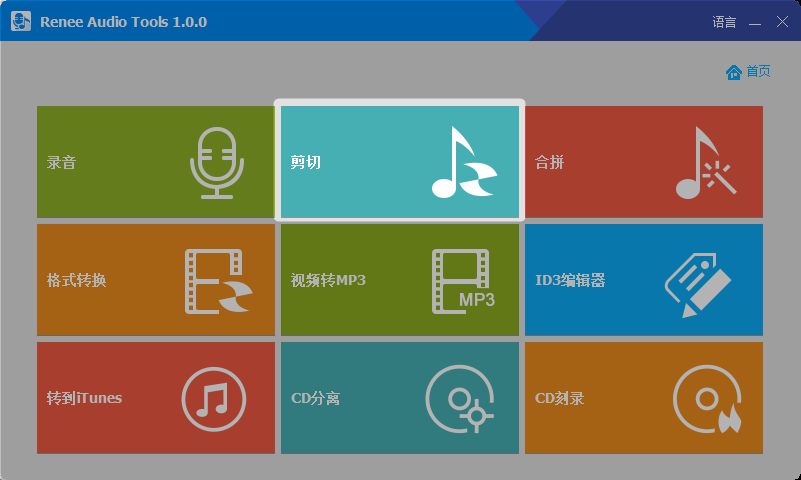
Task: Open the 语言 language menu
Action: click(724, 22)
